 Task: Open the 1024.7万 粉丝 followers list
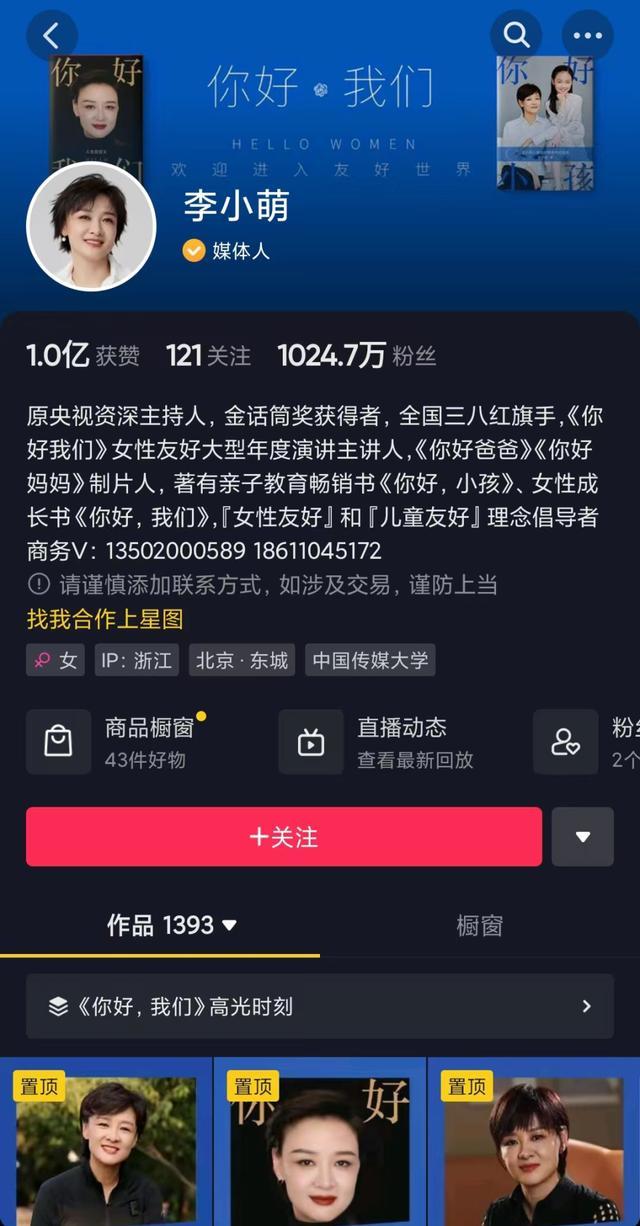356,355
